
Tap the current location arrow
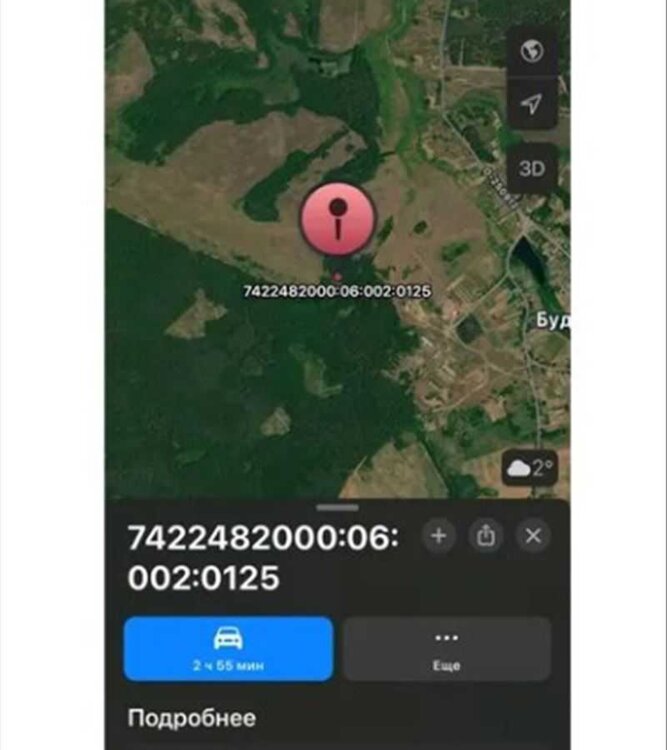click(x=532, y=104)
